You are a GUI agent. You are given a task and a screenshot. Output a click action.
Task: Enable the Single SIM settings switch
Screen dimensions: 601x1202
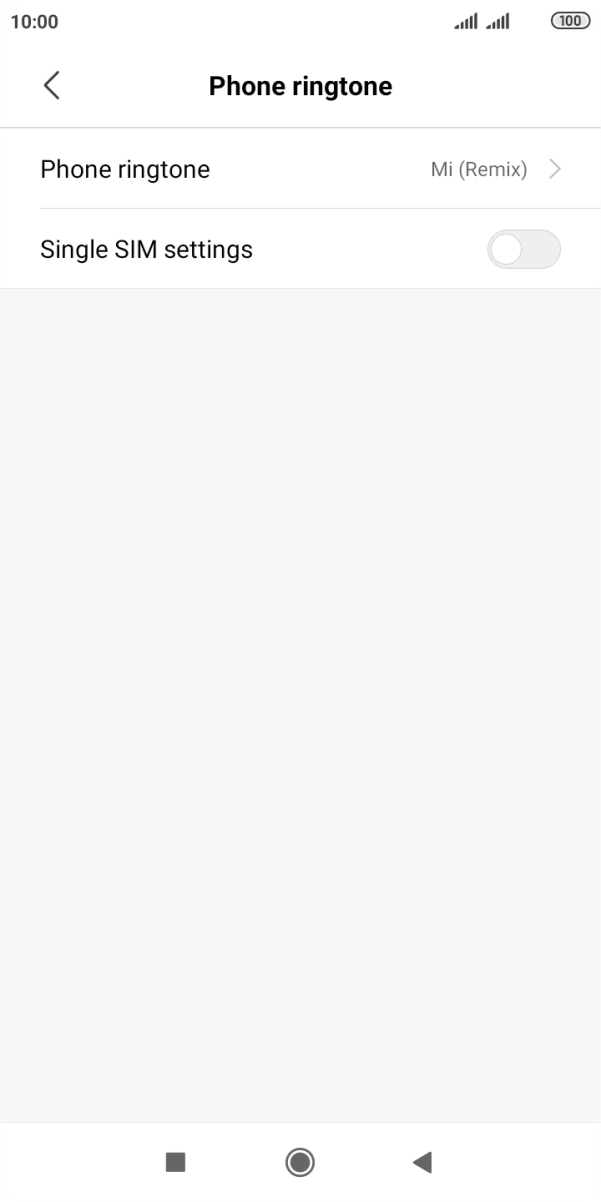point(524,249)
